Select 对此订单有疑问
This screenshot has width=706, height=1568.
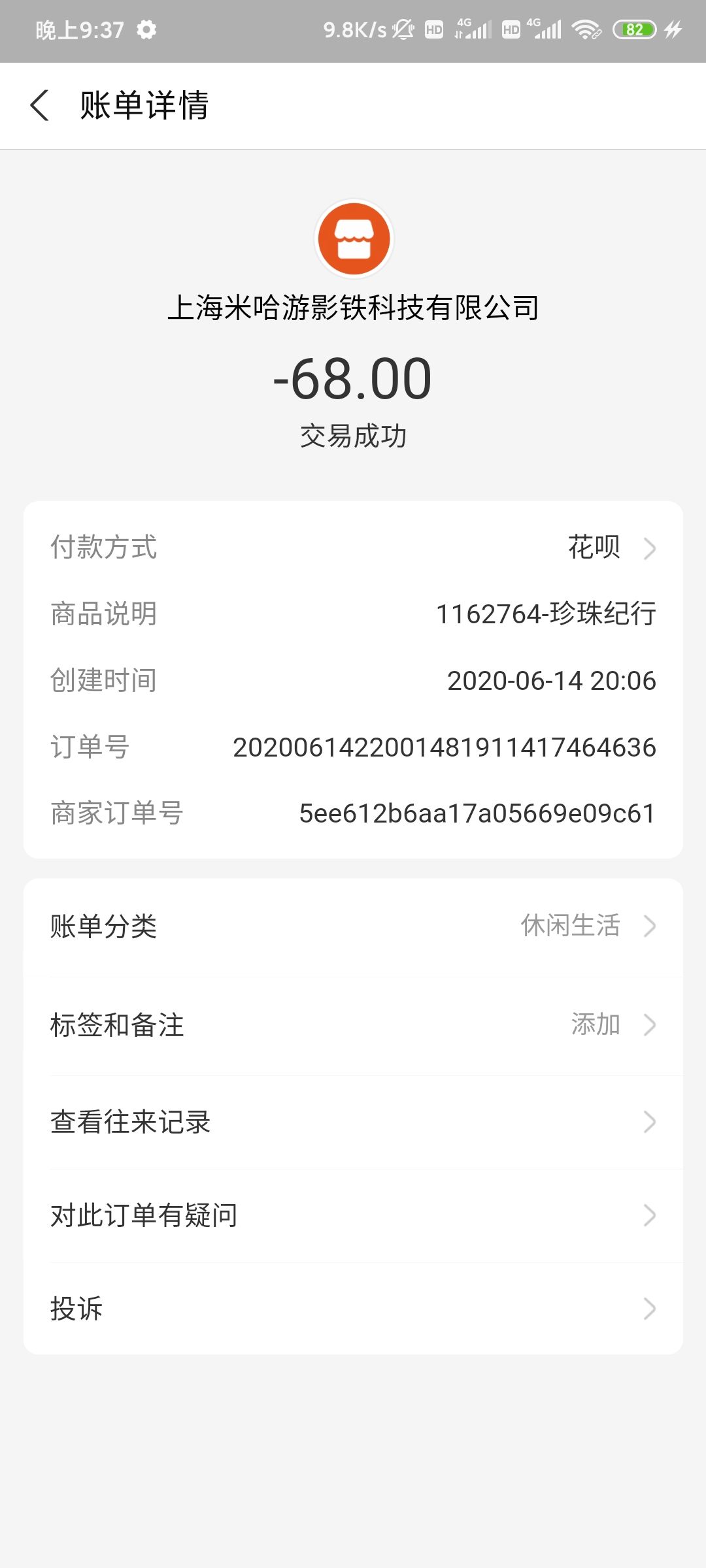(353, 1215)
